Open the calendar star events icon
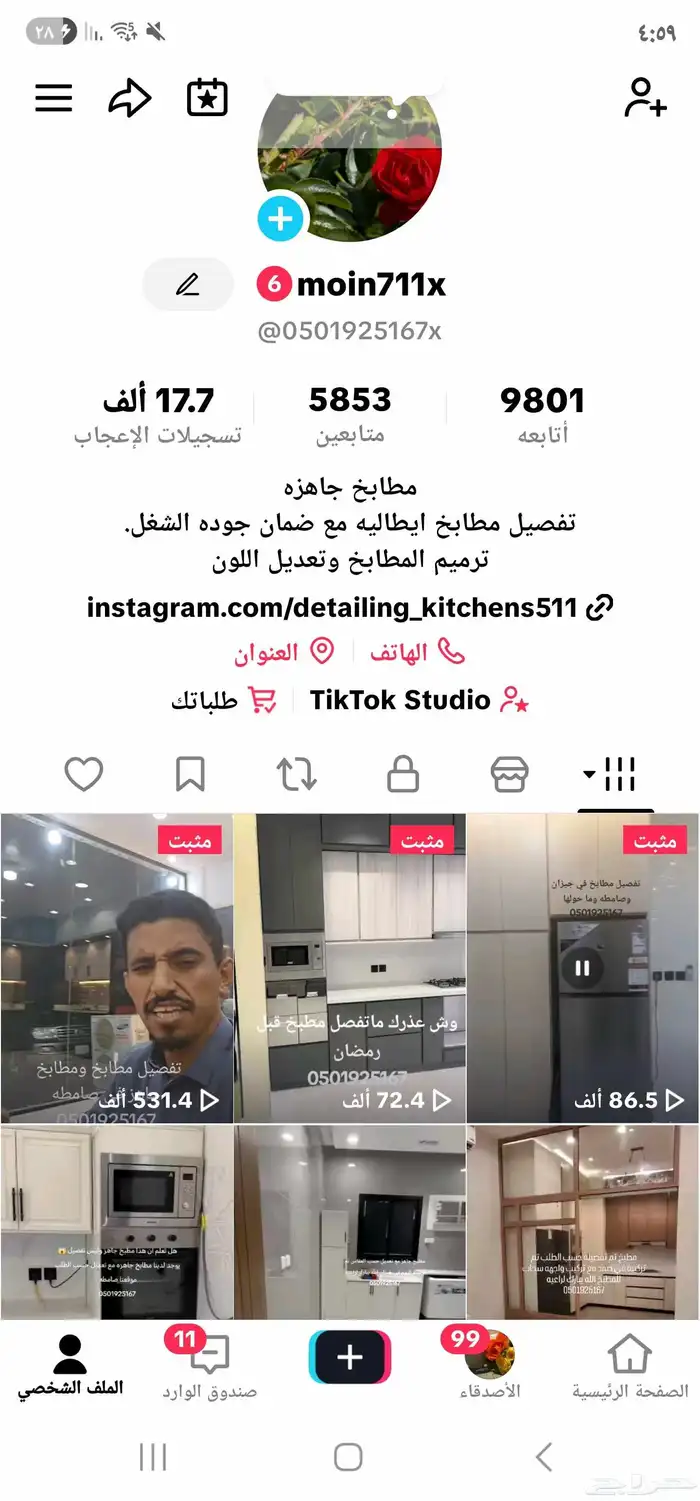 (x=208, y=98)
